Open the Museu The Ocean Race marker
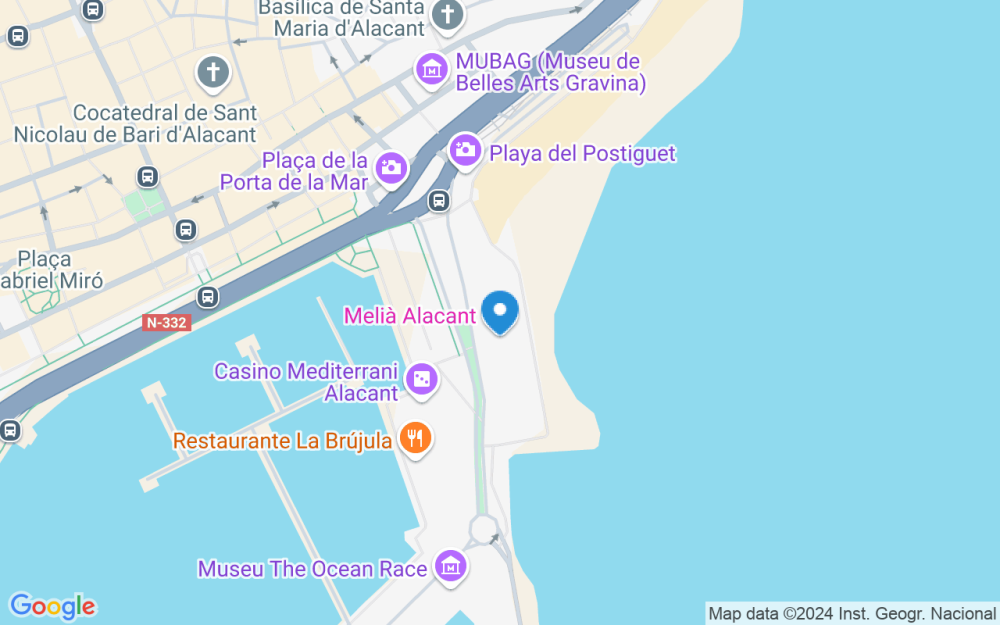The image size is (1000, 625). coord(450,565)
